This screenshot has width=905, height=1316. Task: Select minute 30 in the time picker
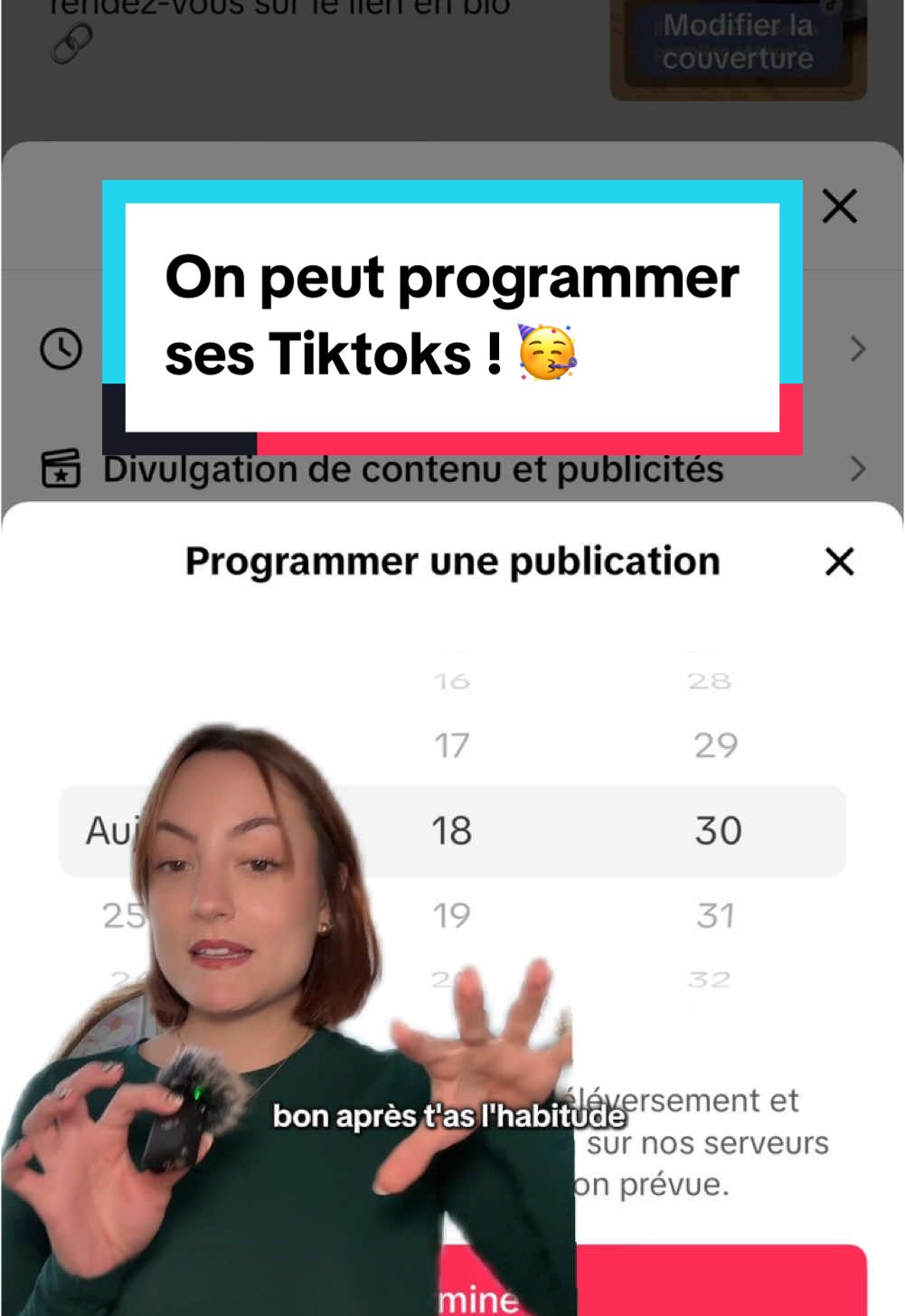point(717,828)
